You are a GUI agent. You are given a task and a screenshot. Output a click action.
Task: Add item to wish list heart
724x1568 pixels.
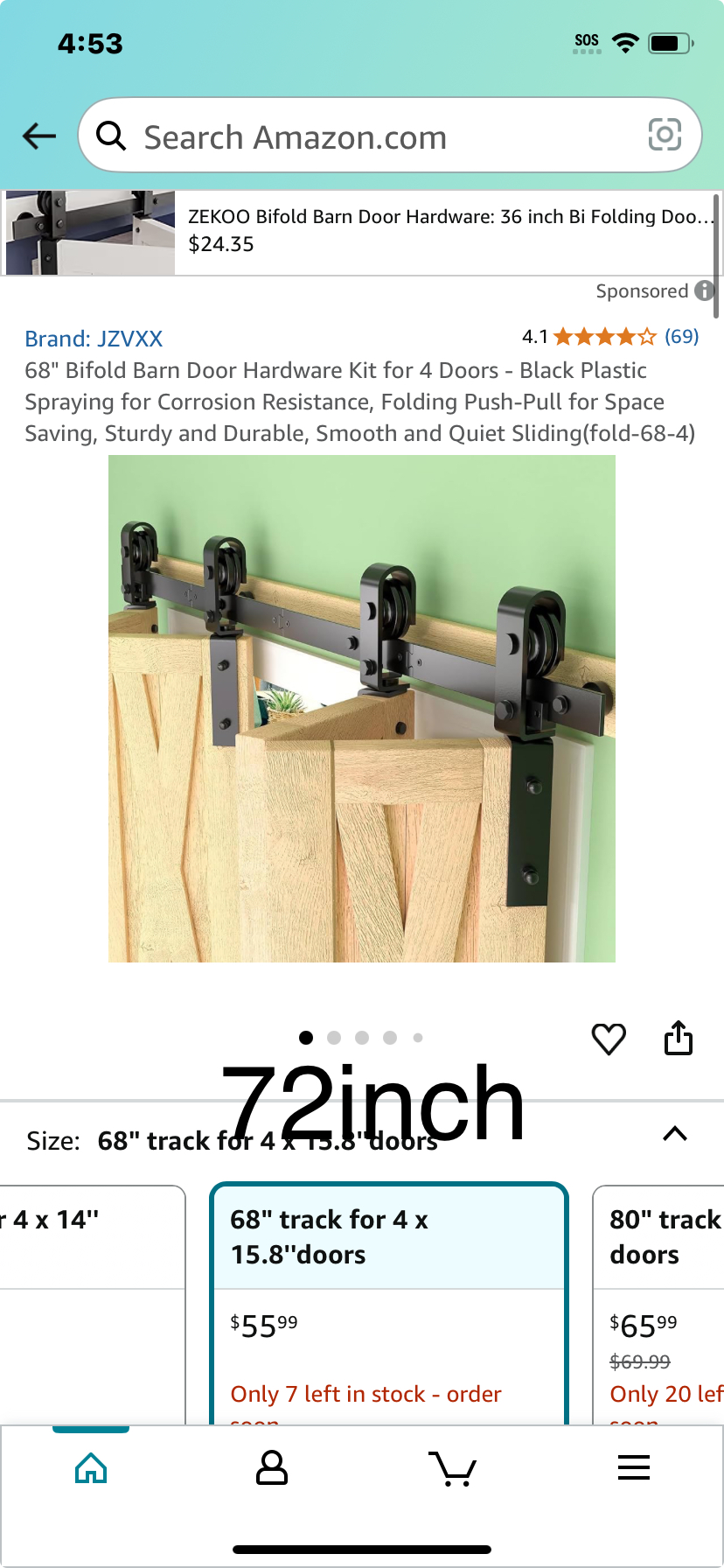point(609,1039)
